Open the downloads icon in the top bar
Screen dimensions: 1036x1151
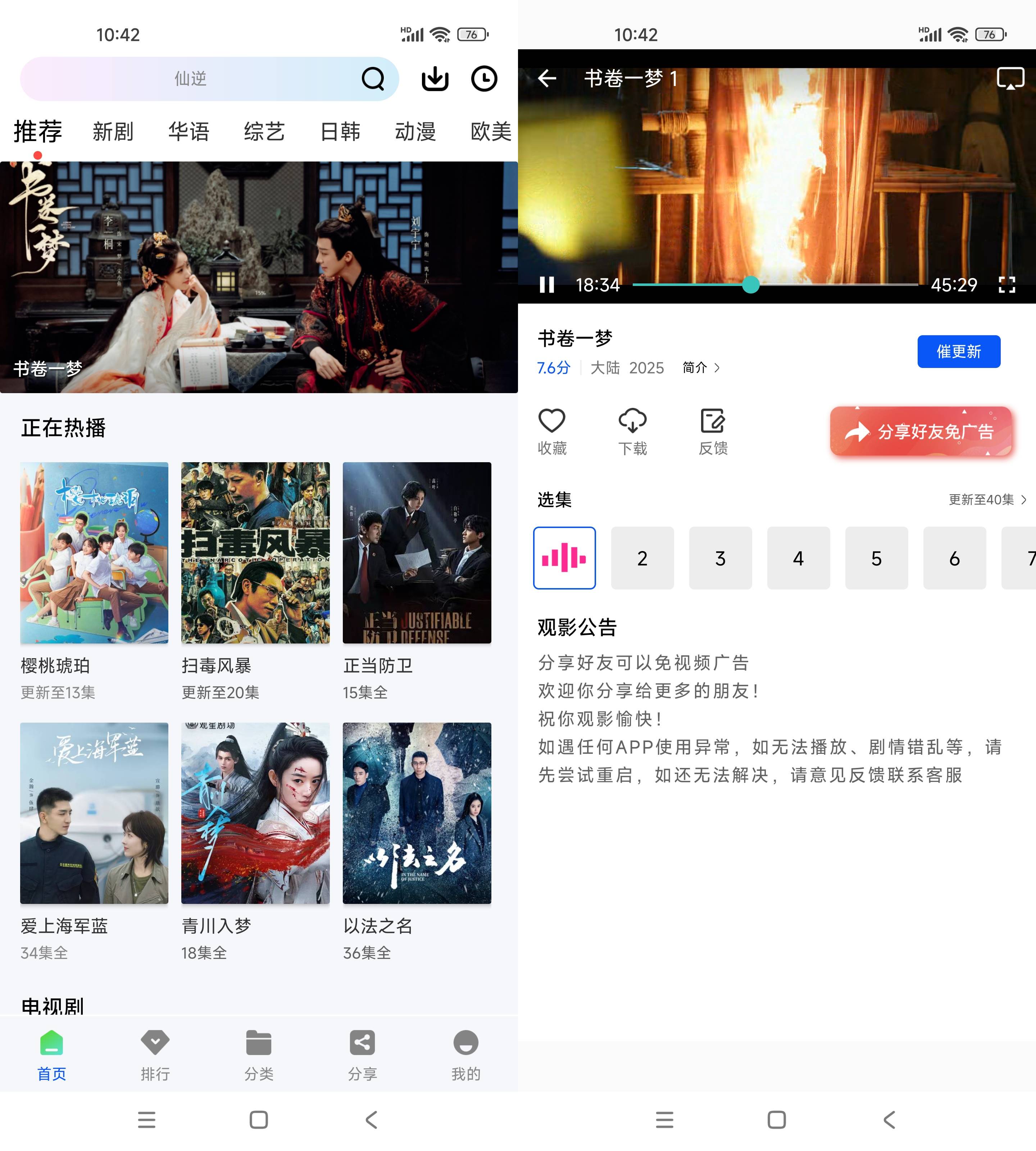coord(435,78)
